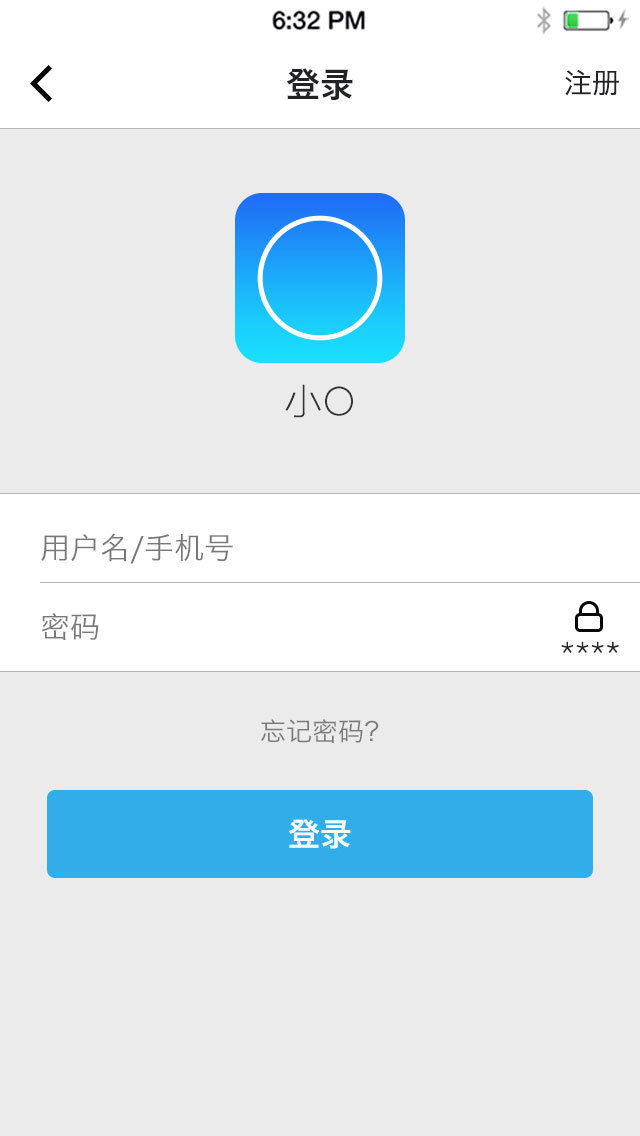Open the 忘记密码? recovery link

pos(320,732)
